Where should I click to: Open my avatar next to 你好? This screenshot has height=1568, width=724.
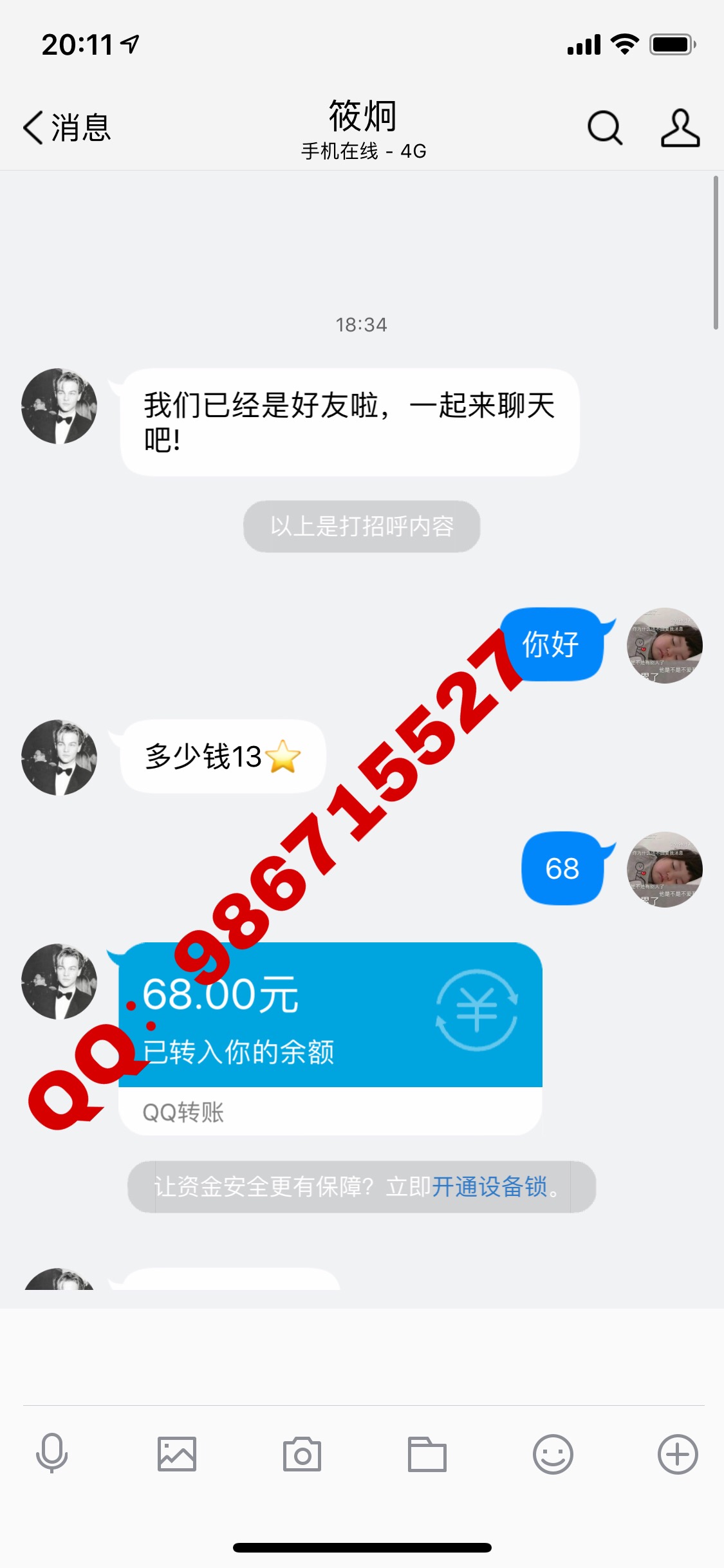[x=664, y=645]
